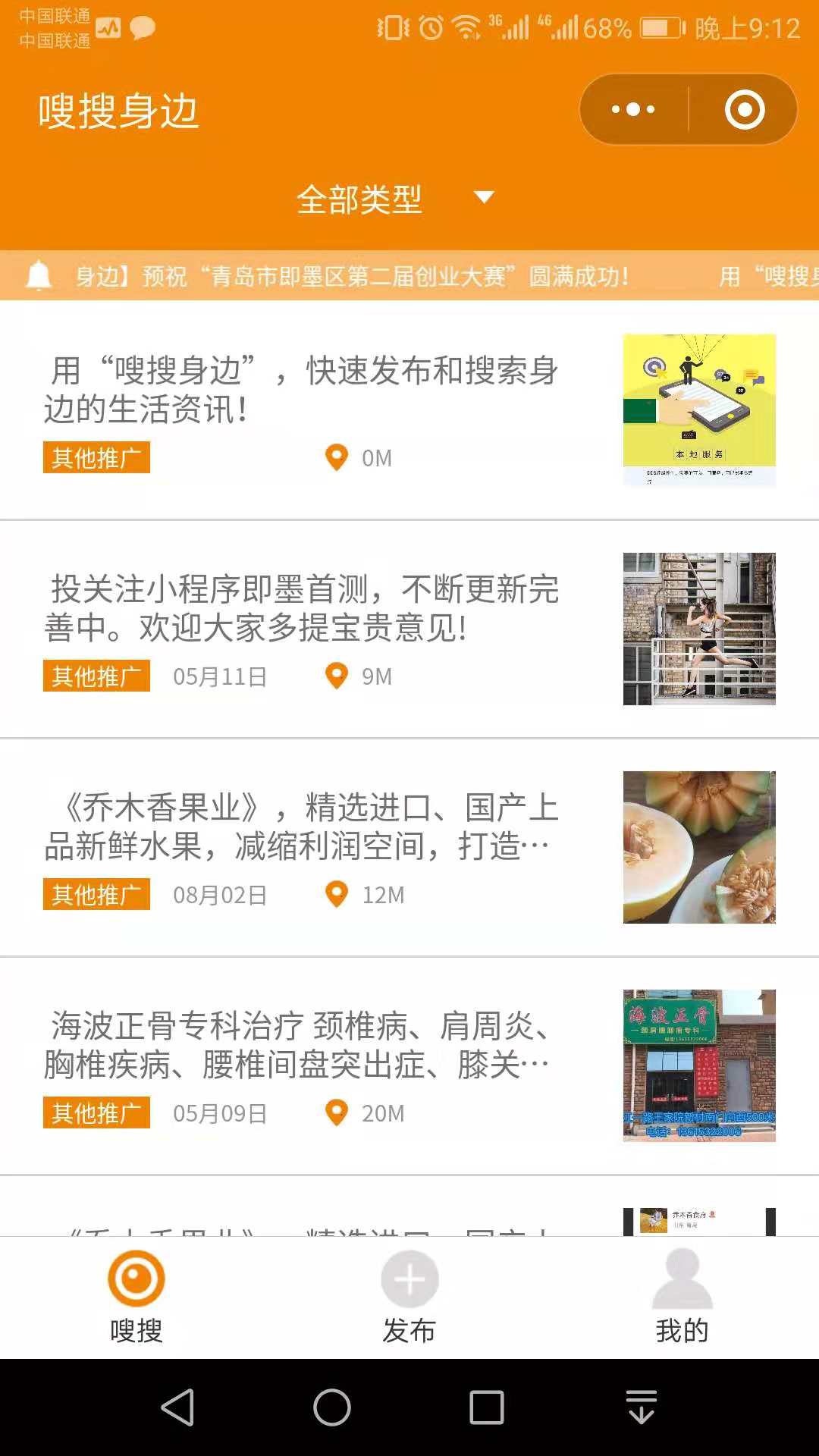This screenshot has width=819, height=1456.
Task: Open the 海波正骨专科治疗 post
Action: pyautogui.click(x=409, y=1065)
